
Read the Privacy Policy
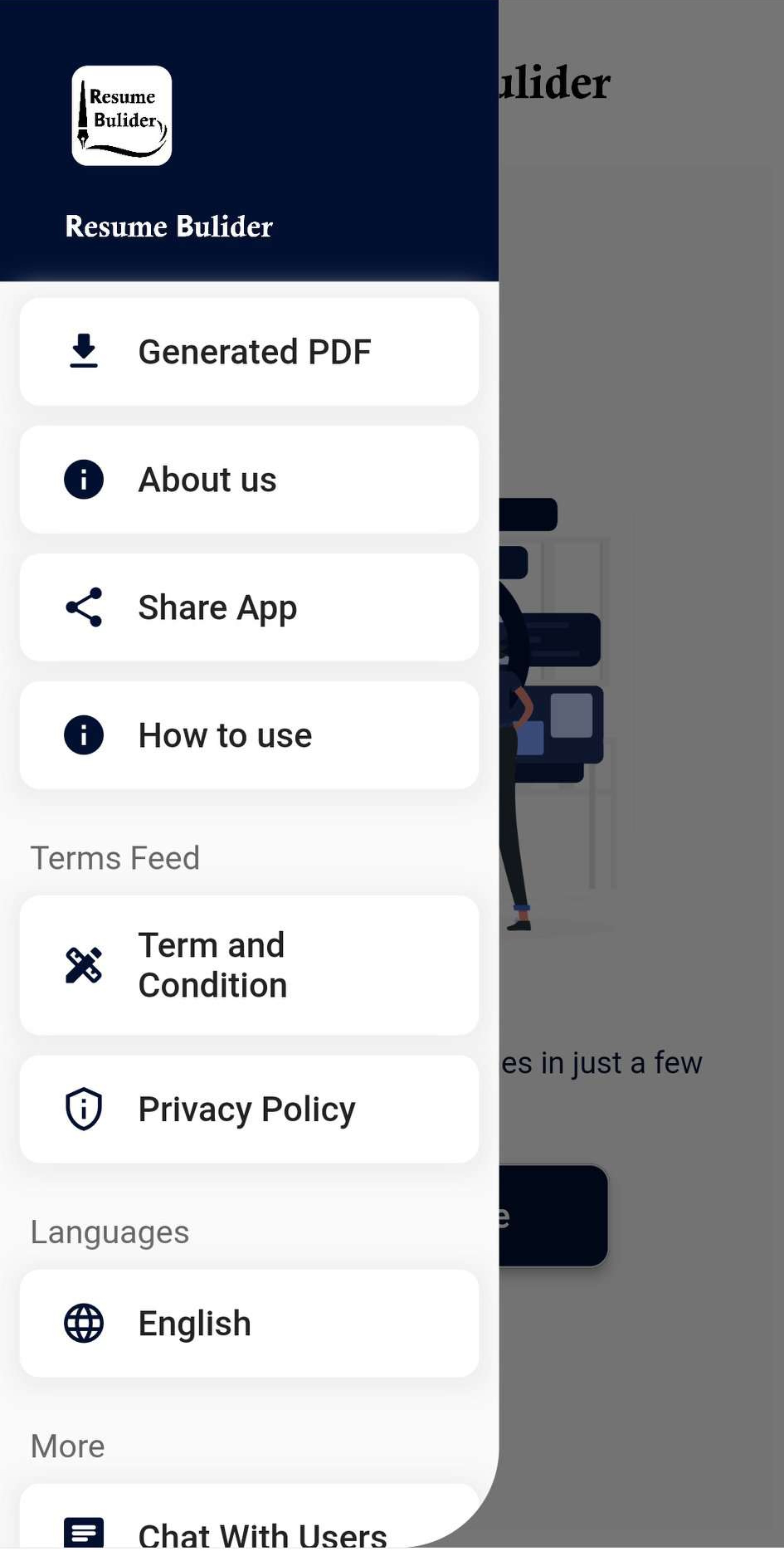point(249,1109)
